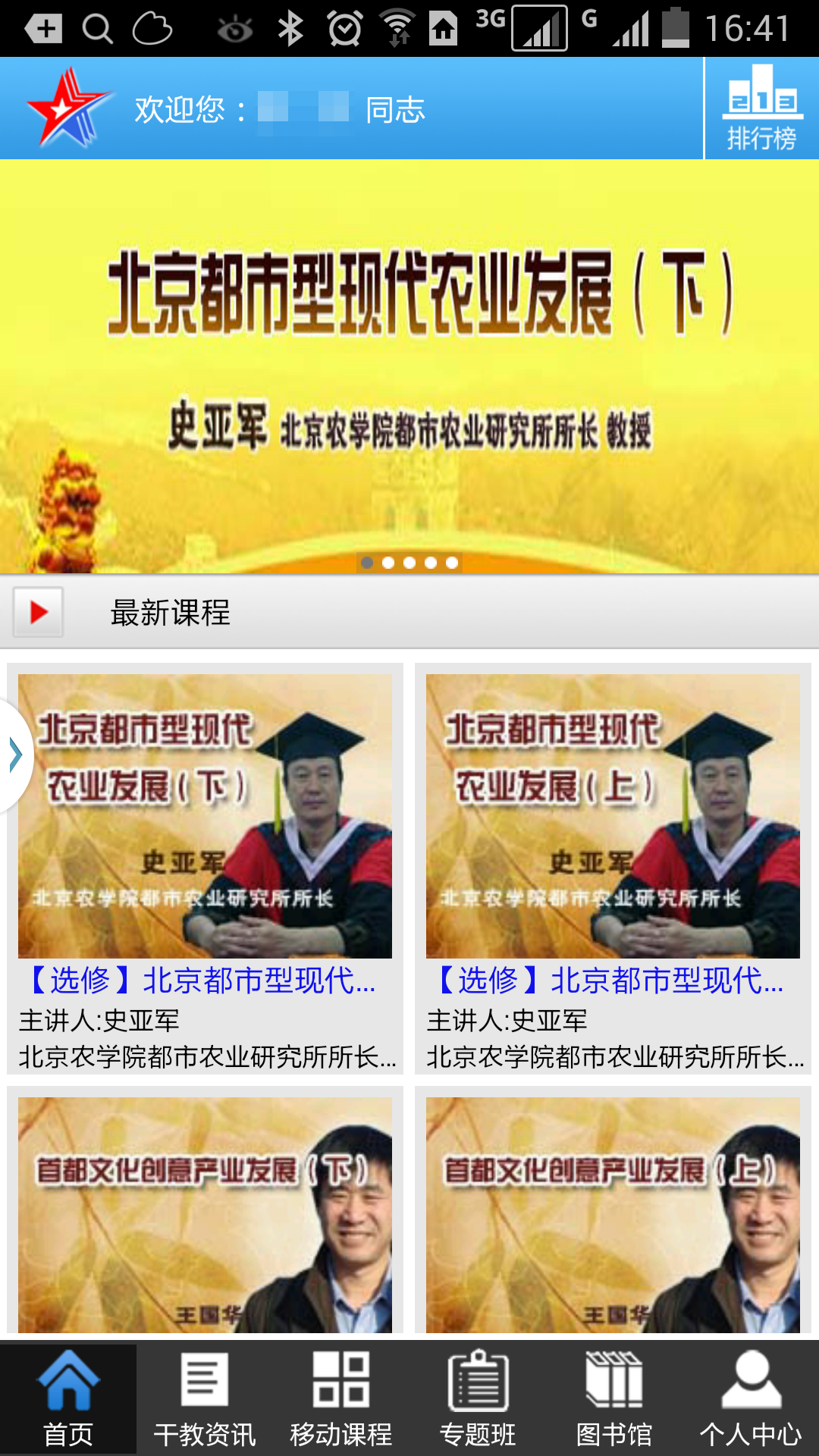Image resolution: width=819 pixels, height=1456 pixels.
Task: Open the 排行榜 ranking button
Action: pyautogui.click(x=761, y=108)
